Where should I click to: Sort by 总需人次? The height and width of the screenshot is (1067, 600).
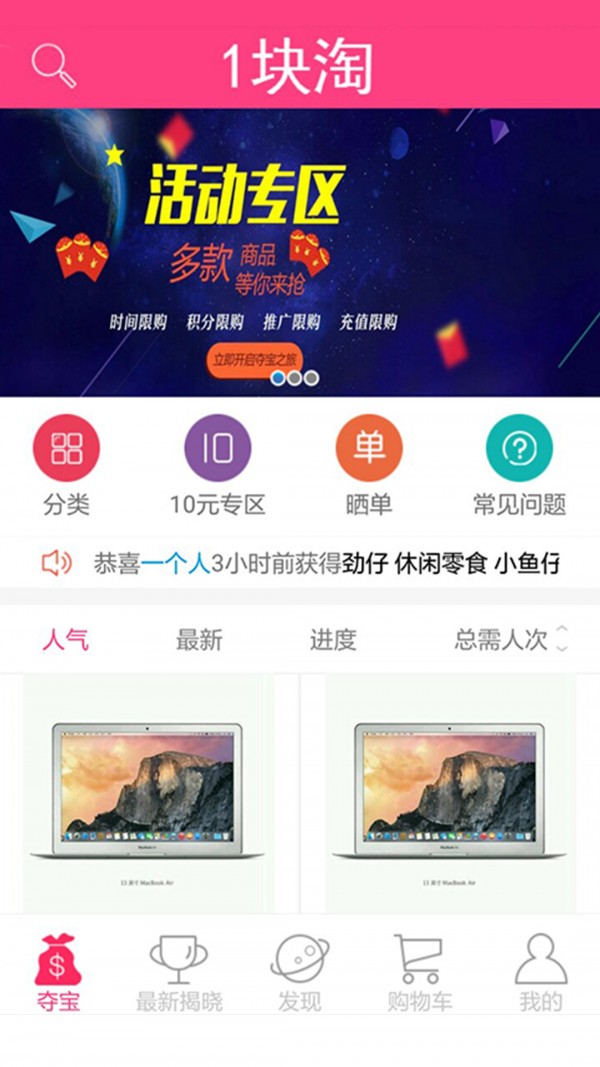(510, 639)
